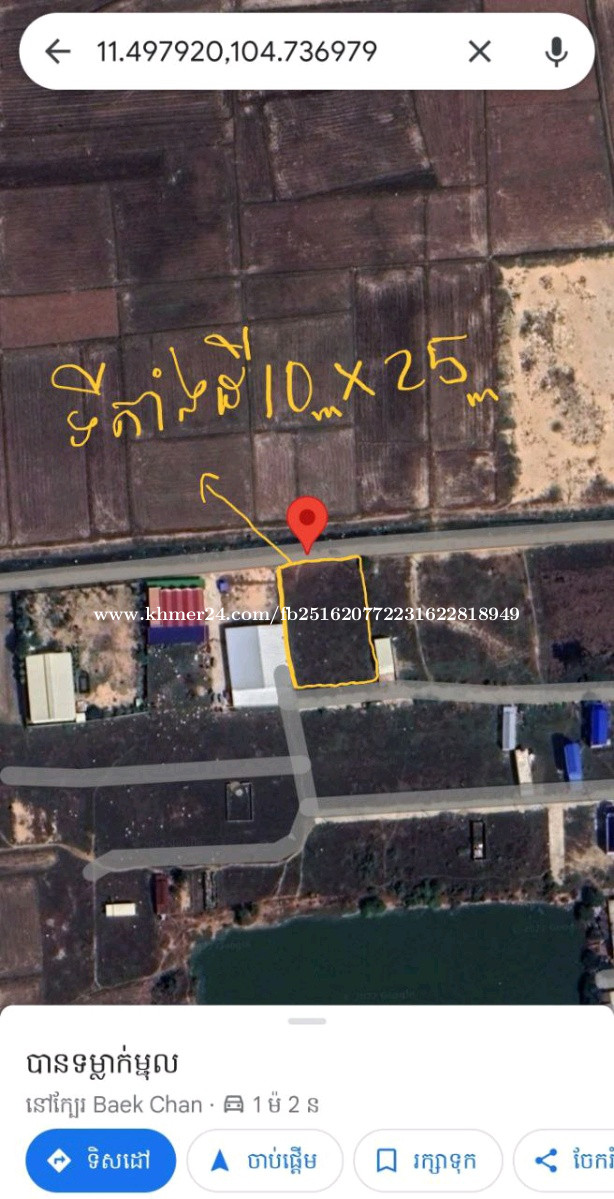Save this place with រក្សាទុក

427,1160
